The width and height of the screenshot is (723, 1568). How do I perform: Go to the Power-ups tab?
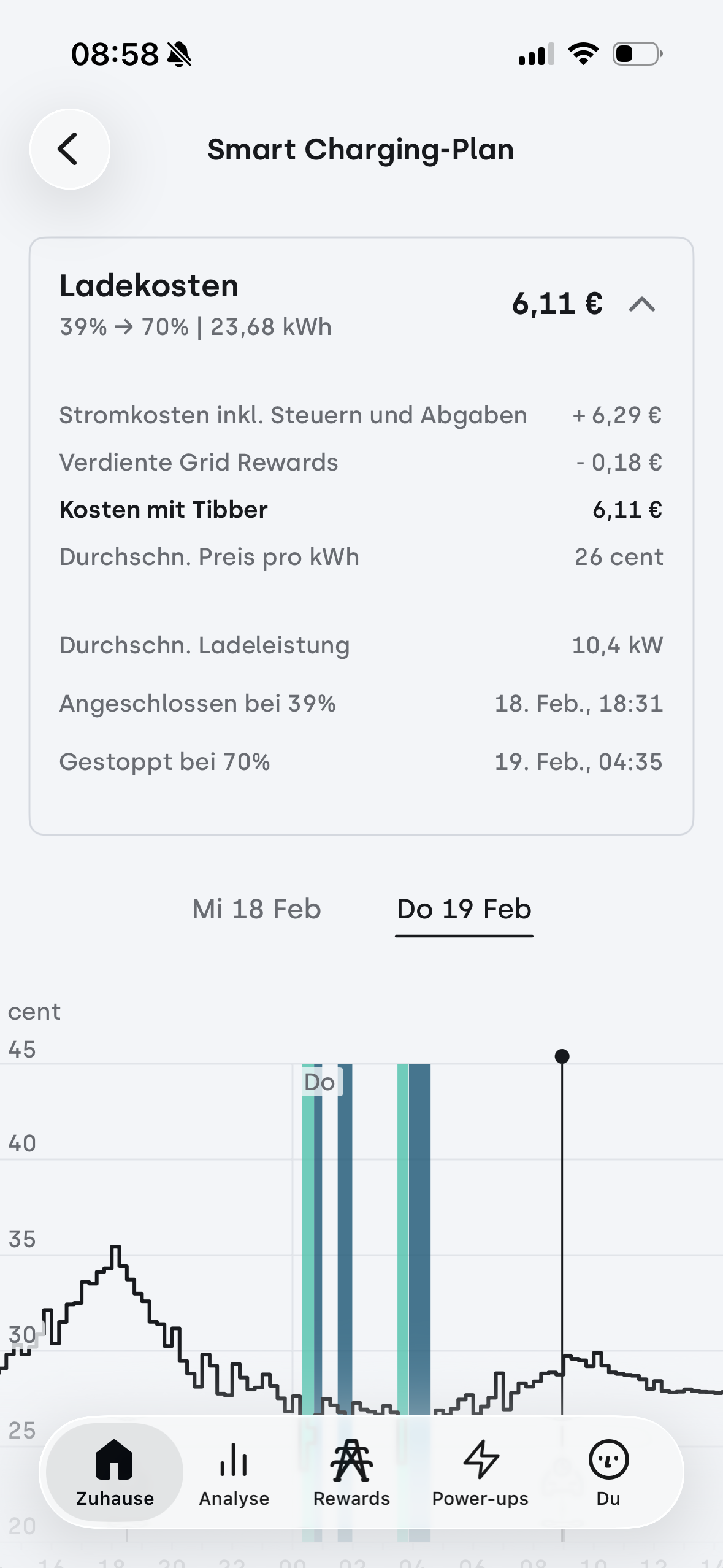coord(480,1472)
